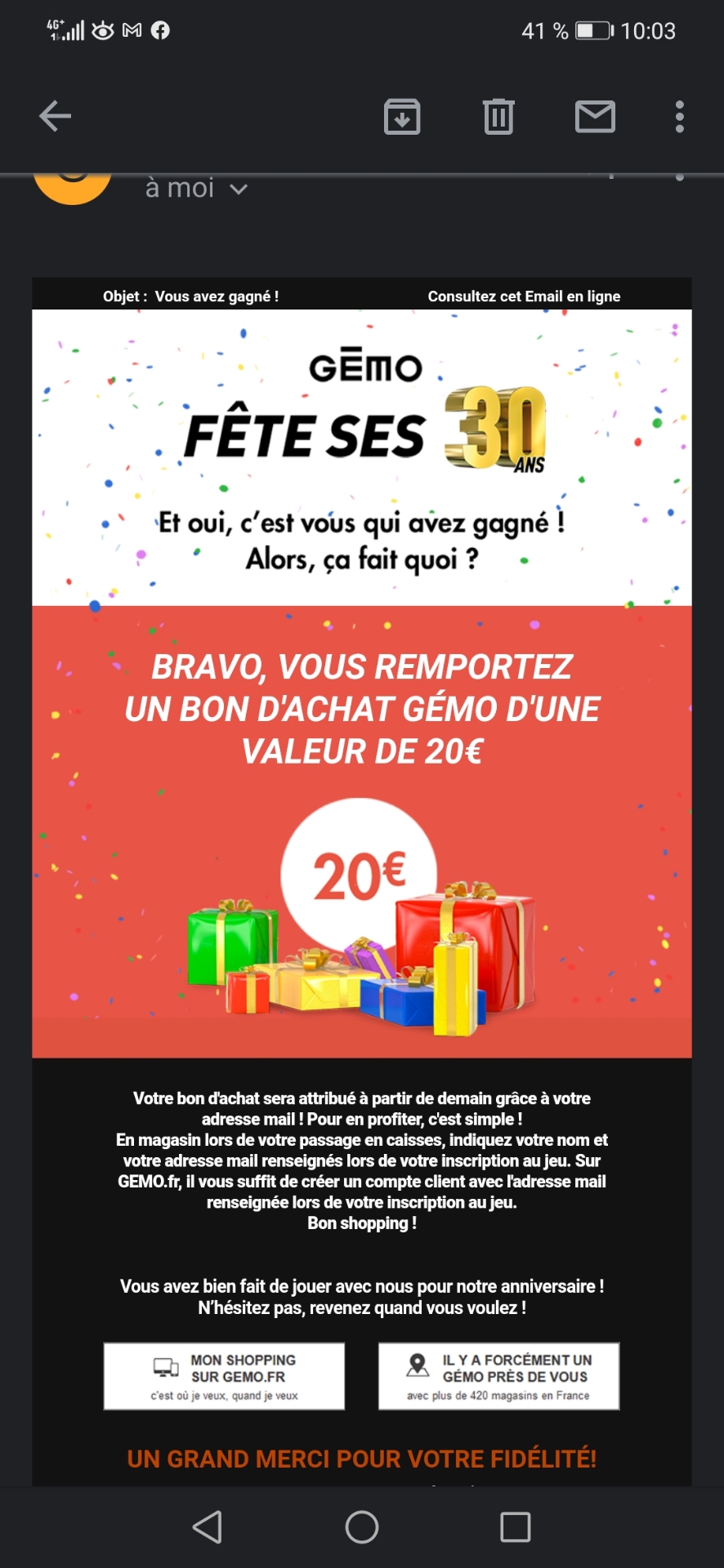Mark the email as unread
Viewport: 724px width, 1568px height.
(x=595, y=117)
